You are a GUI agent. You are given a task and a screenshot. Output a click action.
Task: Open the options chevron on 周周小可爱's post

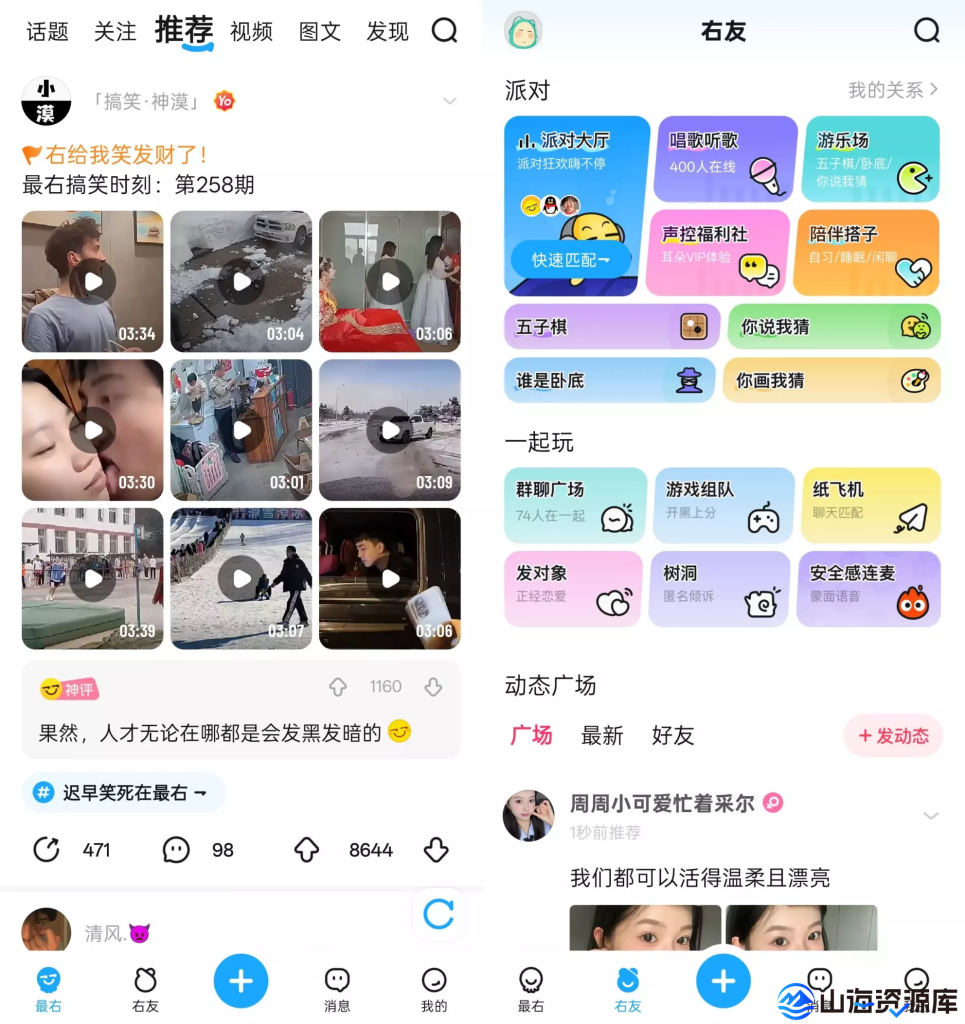coord(932,815)
